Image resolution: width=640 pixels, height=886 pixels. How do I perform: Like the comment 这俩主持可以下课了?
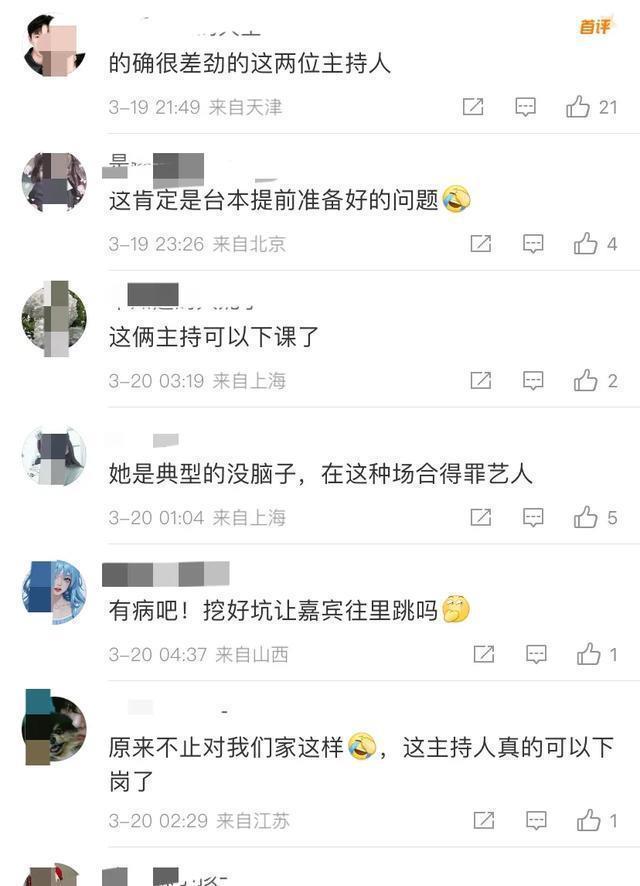(585, 381)
